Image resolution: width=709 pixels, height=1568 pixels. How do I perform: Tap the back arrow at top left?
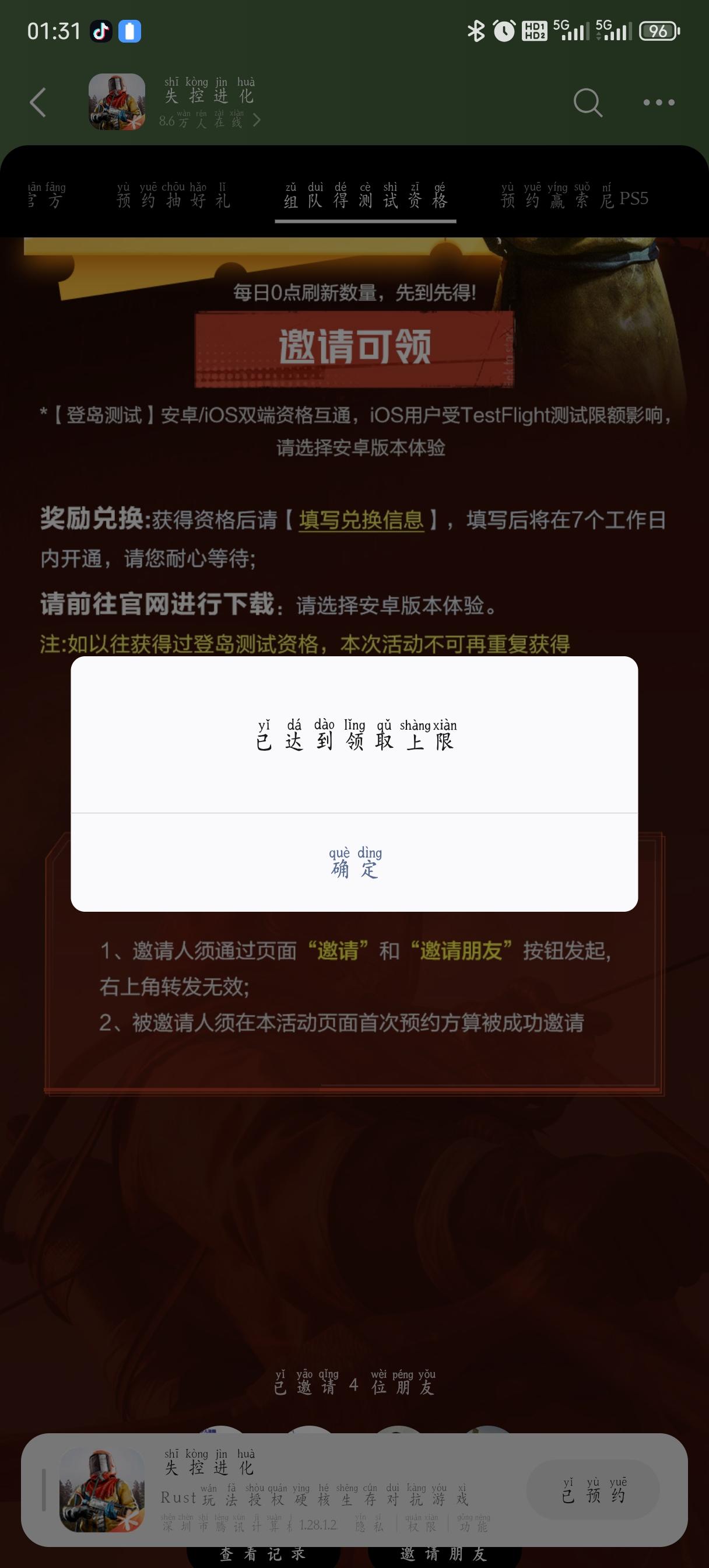click(38, 103)
